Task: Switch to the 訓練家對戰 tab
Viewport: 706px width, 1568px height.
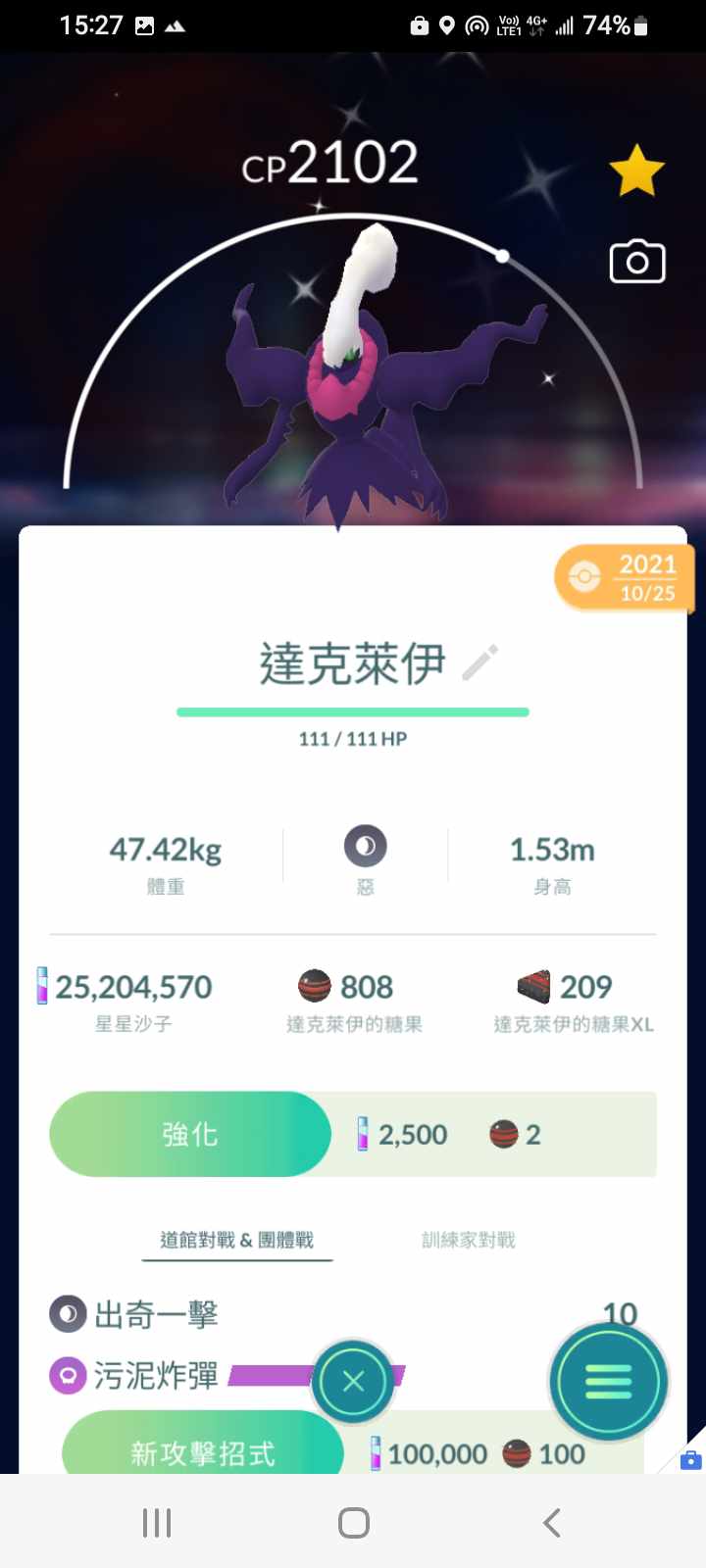Action: tap(468, 1240)
